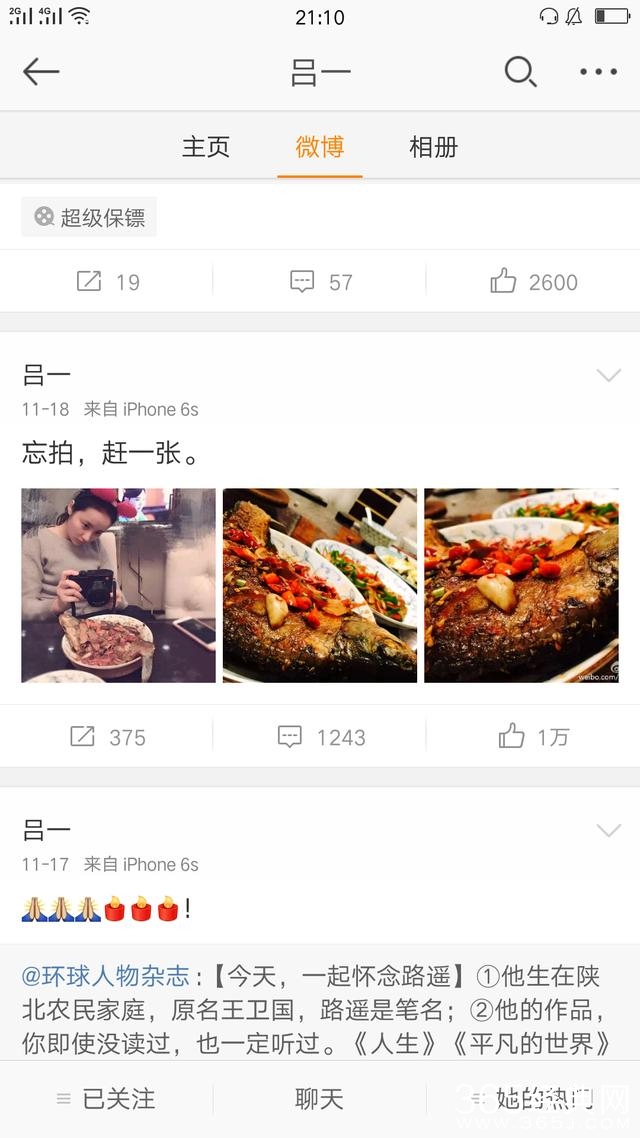Open the last fish dish photo
Viewport: 640px width, 1138px height.
[521, 585]
